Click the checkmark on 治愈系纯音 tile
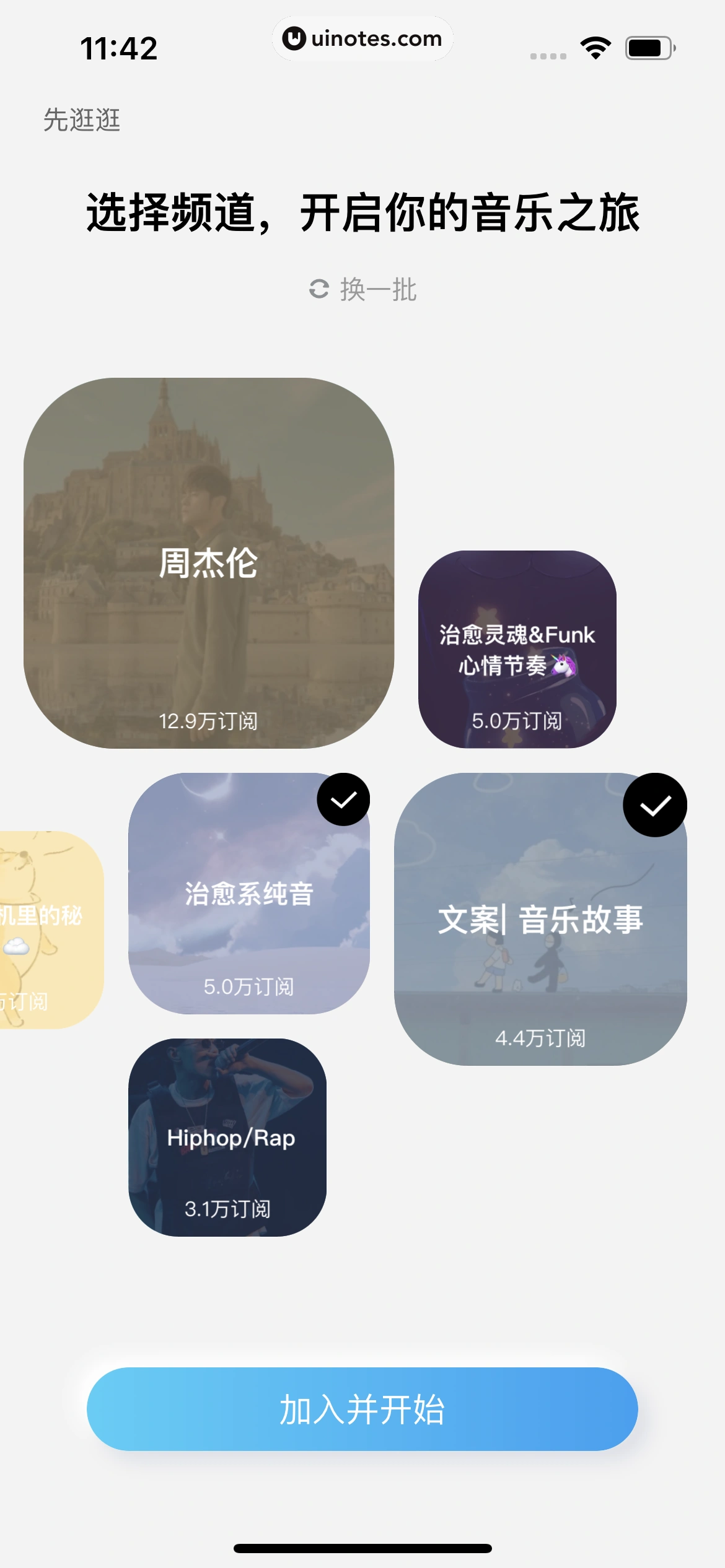Viewport: 725px width, 1568px height. point(345,799)
